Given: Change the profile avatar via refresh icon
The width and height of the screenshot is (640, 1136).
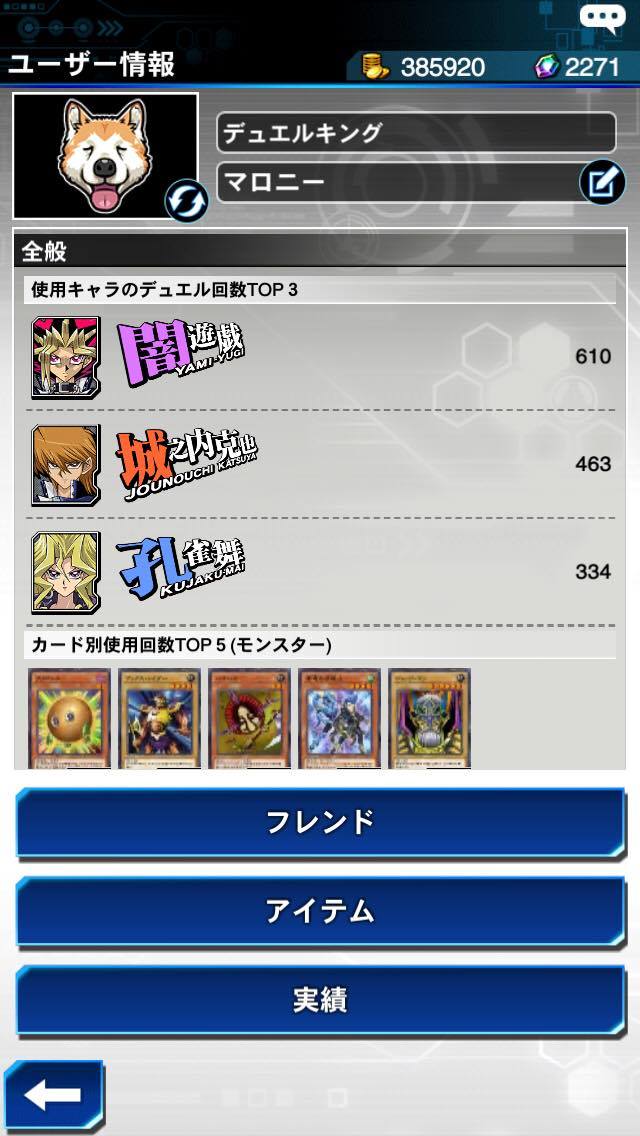Looking at the screenshot, I should pos(187,201).
